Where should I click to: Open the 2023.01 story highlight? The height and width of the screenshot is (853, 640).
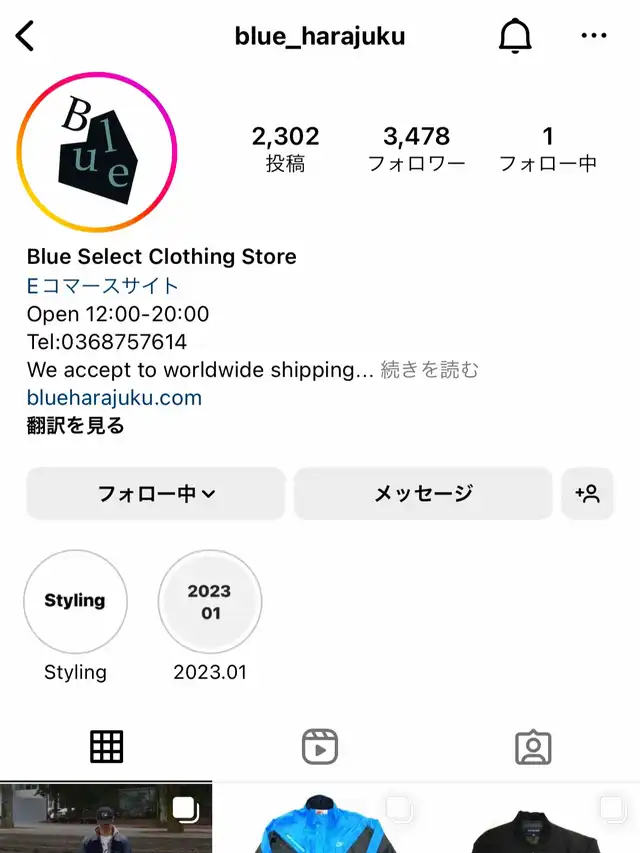(210, 602)
